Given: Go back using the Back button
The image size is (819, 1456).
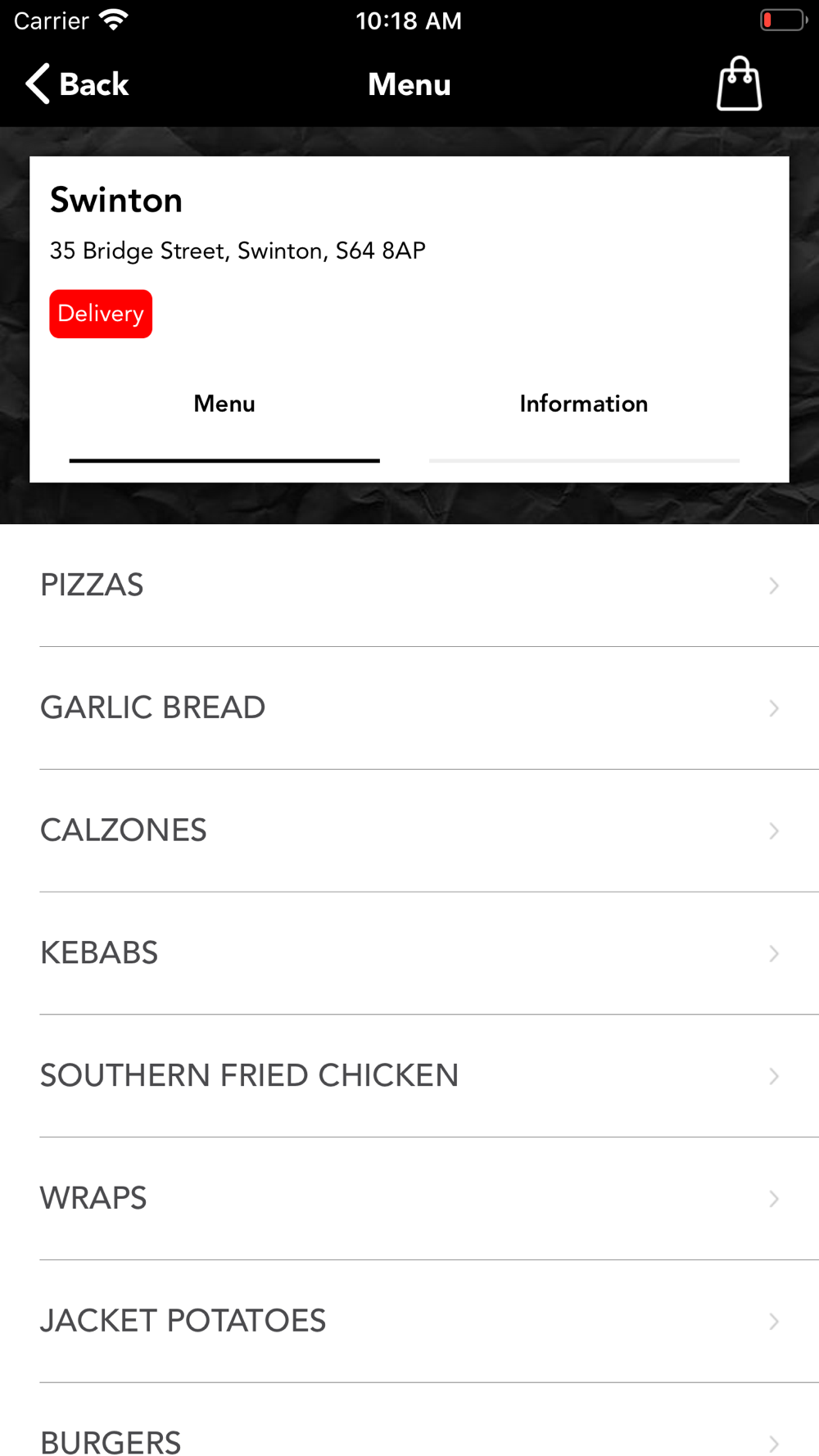Looking at the screenshot, I should [77, 84].
